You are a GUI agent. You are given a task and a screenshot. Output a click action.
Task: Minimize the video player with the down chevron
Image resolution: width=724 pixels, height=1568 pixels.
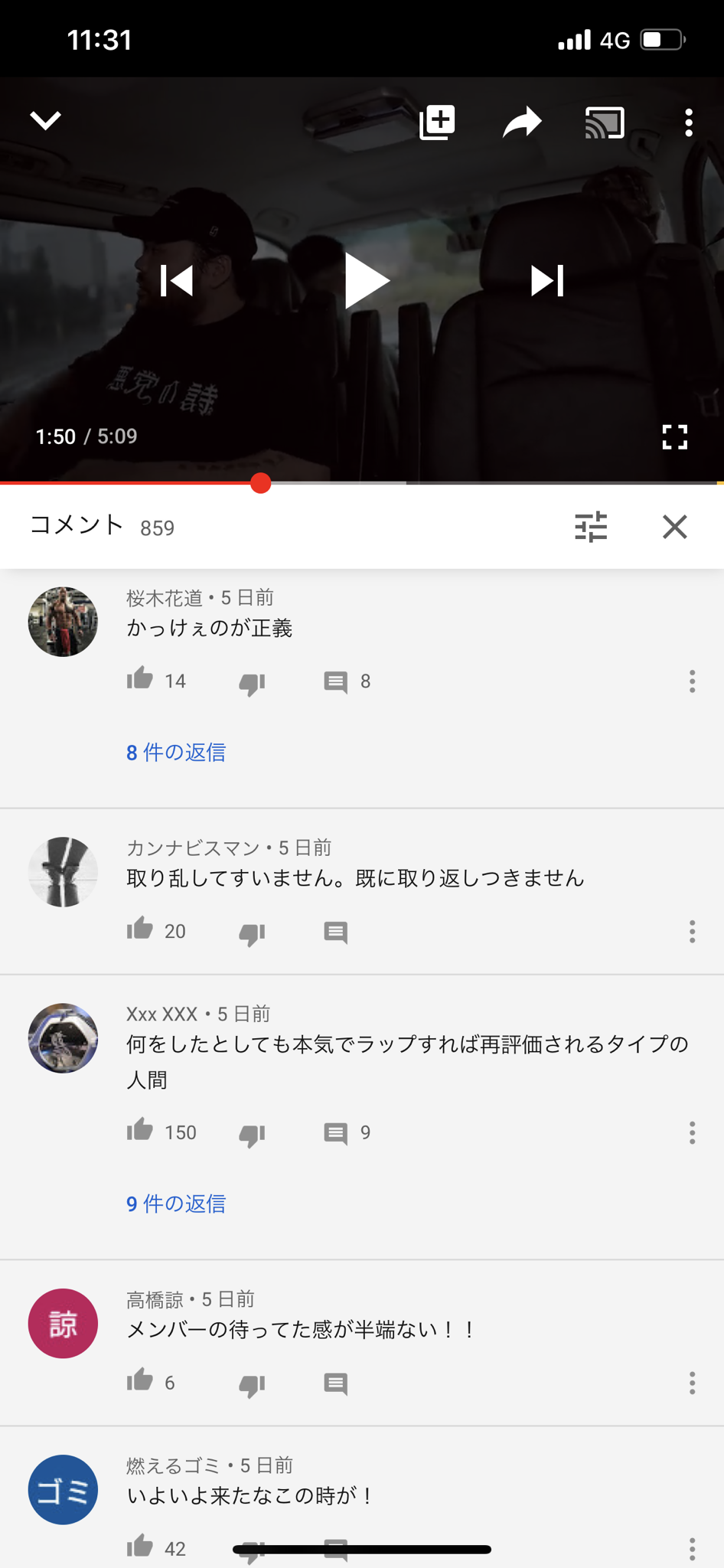pos(46,120)
